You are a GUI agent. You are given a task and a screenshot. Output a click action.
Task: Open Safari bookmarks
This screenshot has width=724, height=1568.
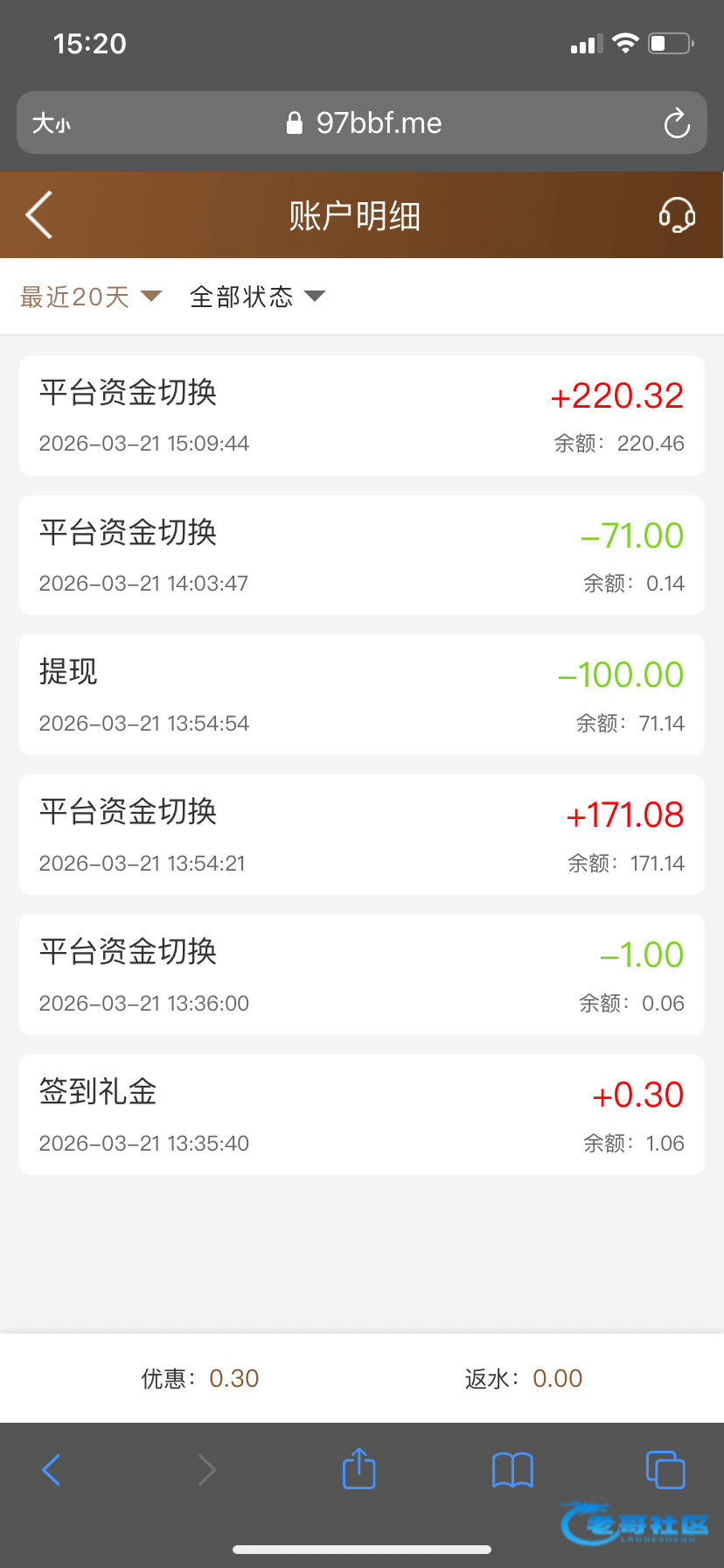pyautogui.click(x=512, y=1470)
